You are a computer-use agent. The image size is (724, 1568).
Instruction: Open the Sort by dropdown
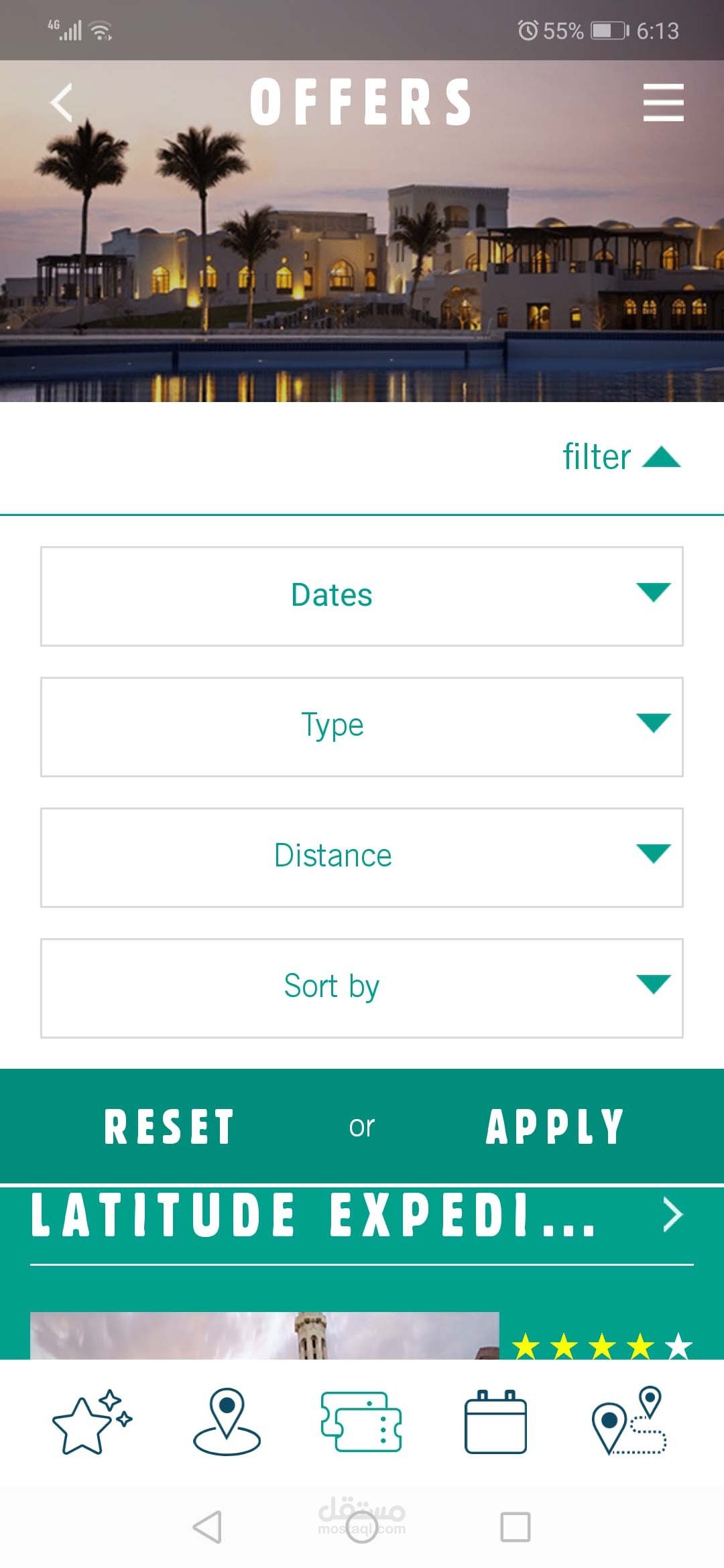(x=362, y=988)
